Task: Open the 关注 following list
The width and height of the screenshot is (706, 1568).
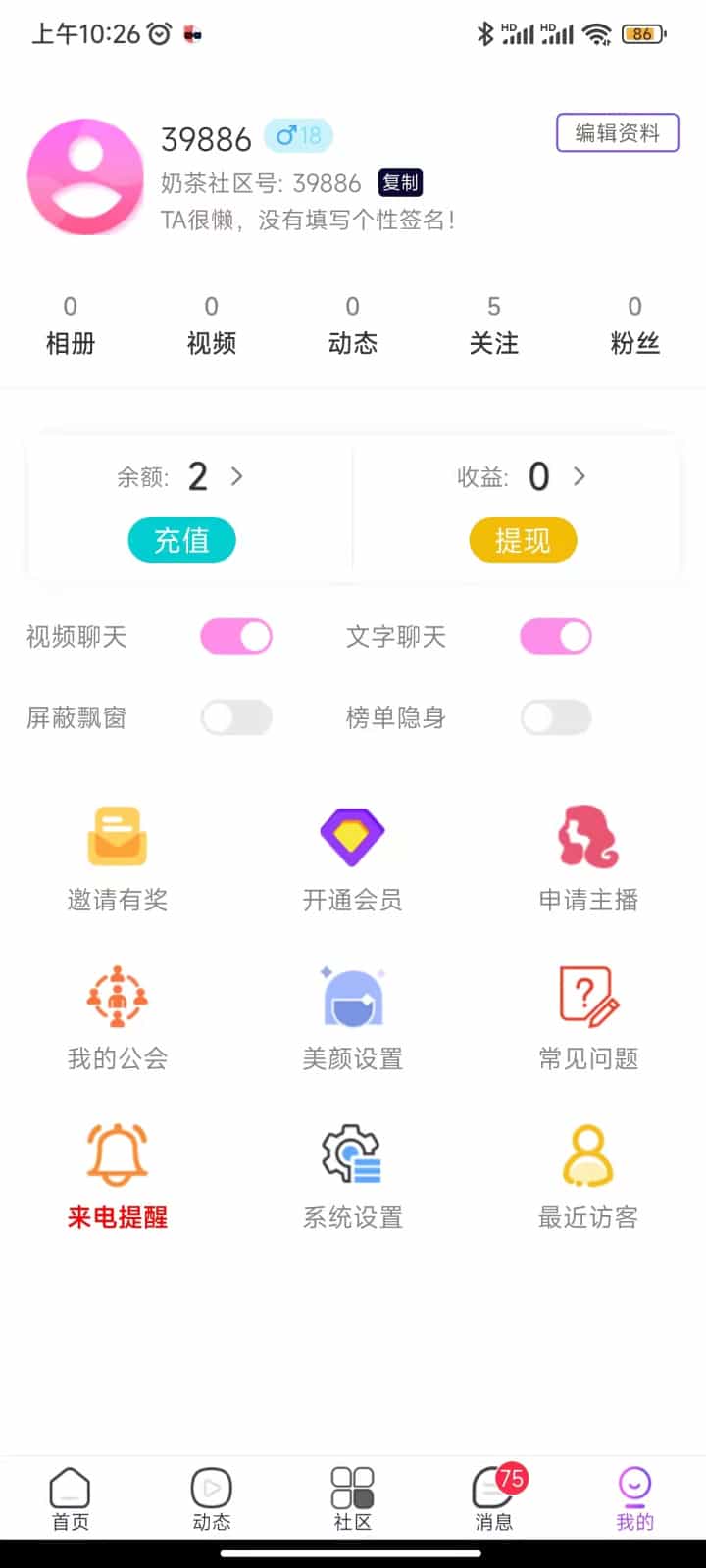Action: (x=494, y=325)
